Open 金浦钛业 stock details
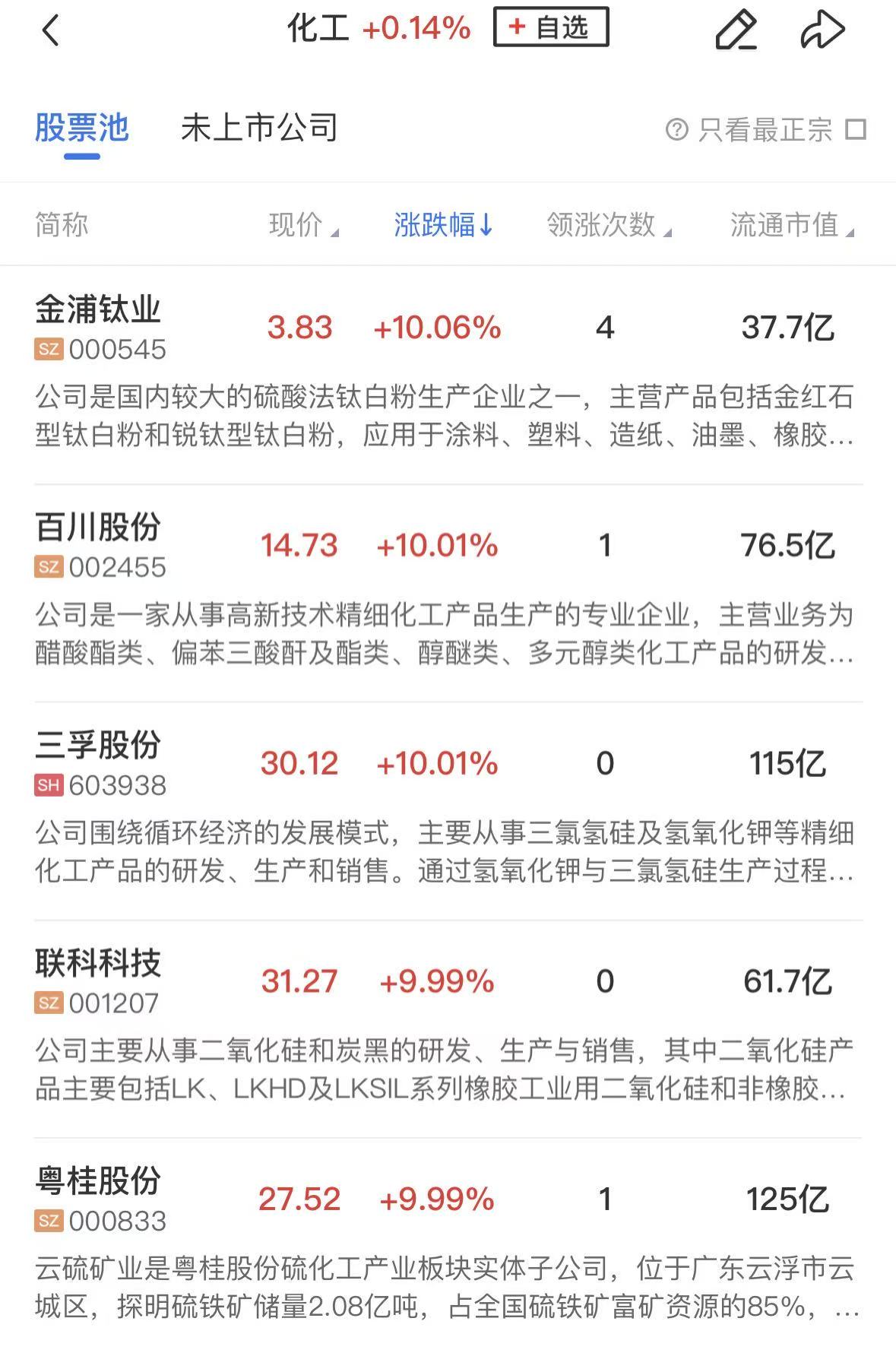 pos(99,310)
